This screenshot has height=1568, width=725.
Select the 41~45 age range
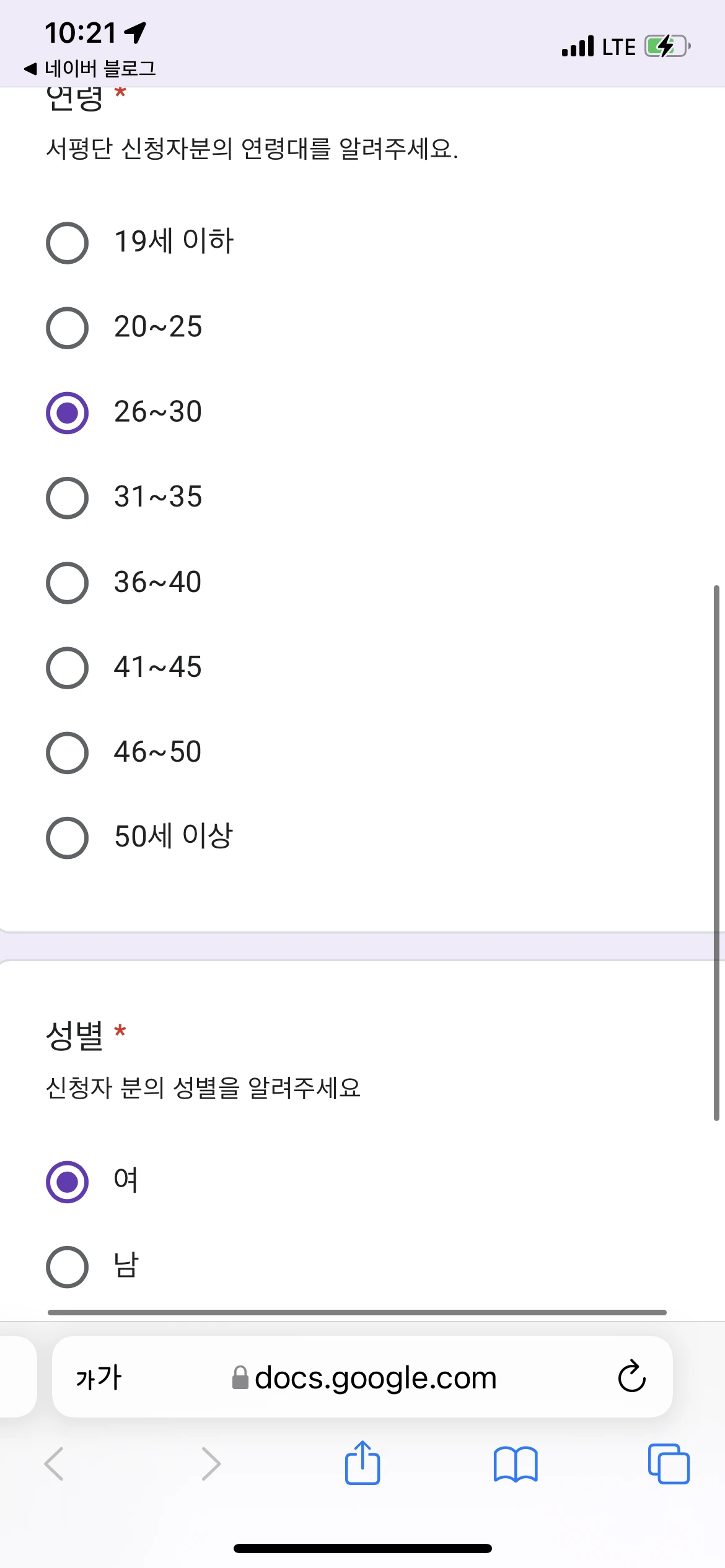pos(67,668)
